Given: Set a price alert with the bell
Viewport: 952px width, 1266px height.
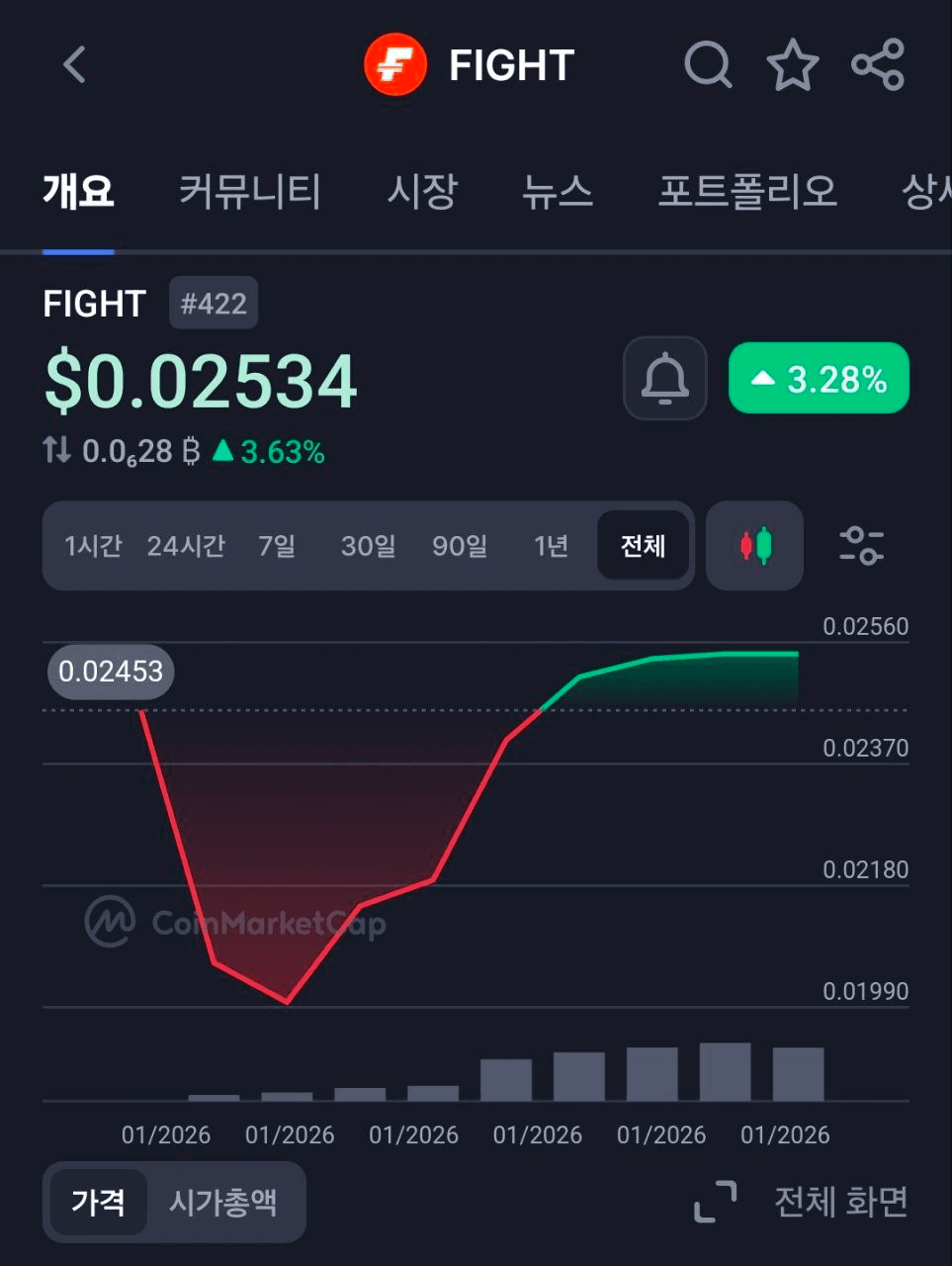Looking at the screenshot, I should (x=665, y=378).
